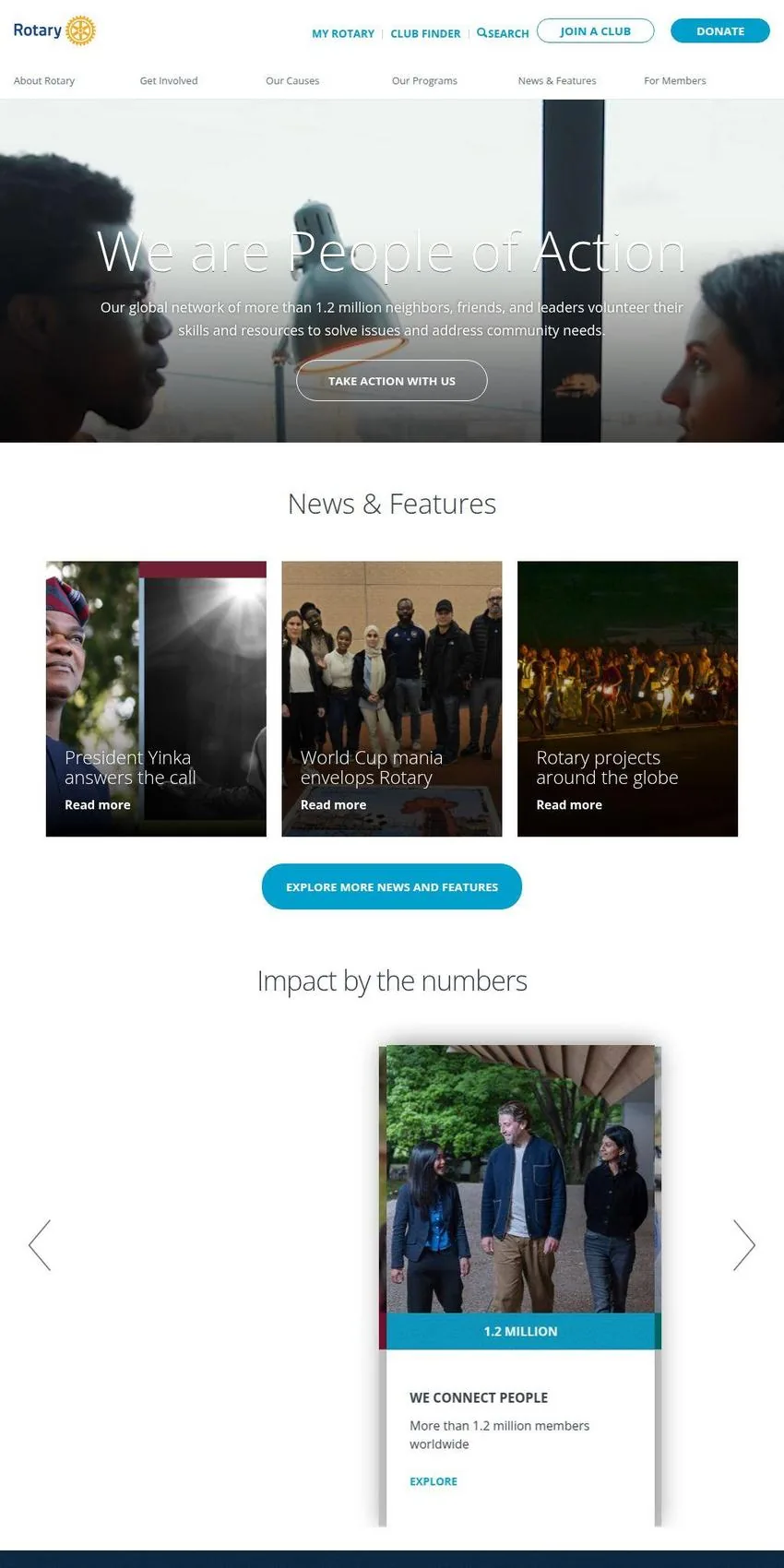
Task: Tap the Donate button
Action: click(x=720, y=30)
